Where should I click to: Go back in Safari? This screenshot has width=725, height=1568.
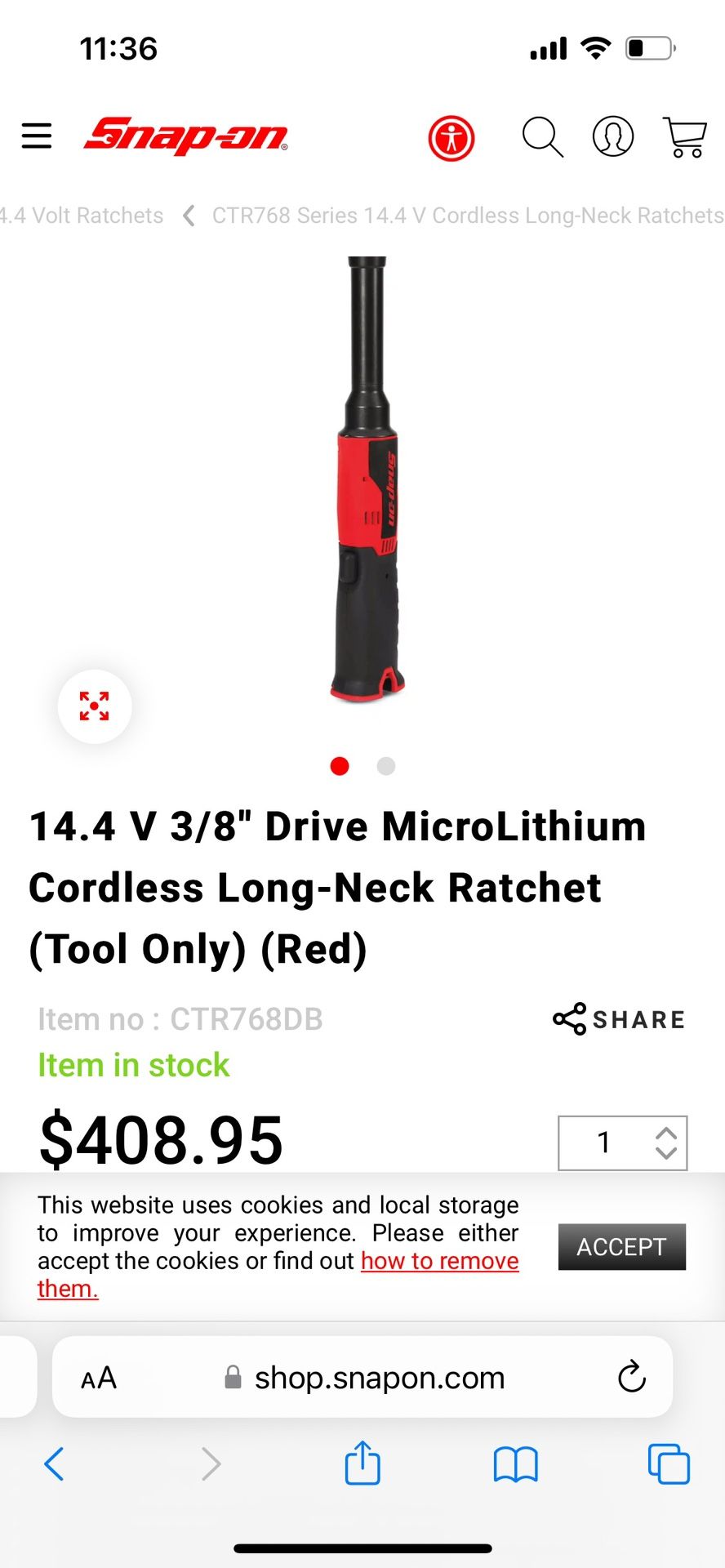click(x=54, y=1463)
